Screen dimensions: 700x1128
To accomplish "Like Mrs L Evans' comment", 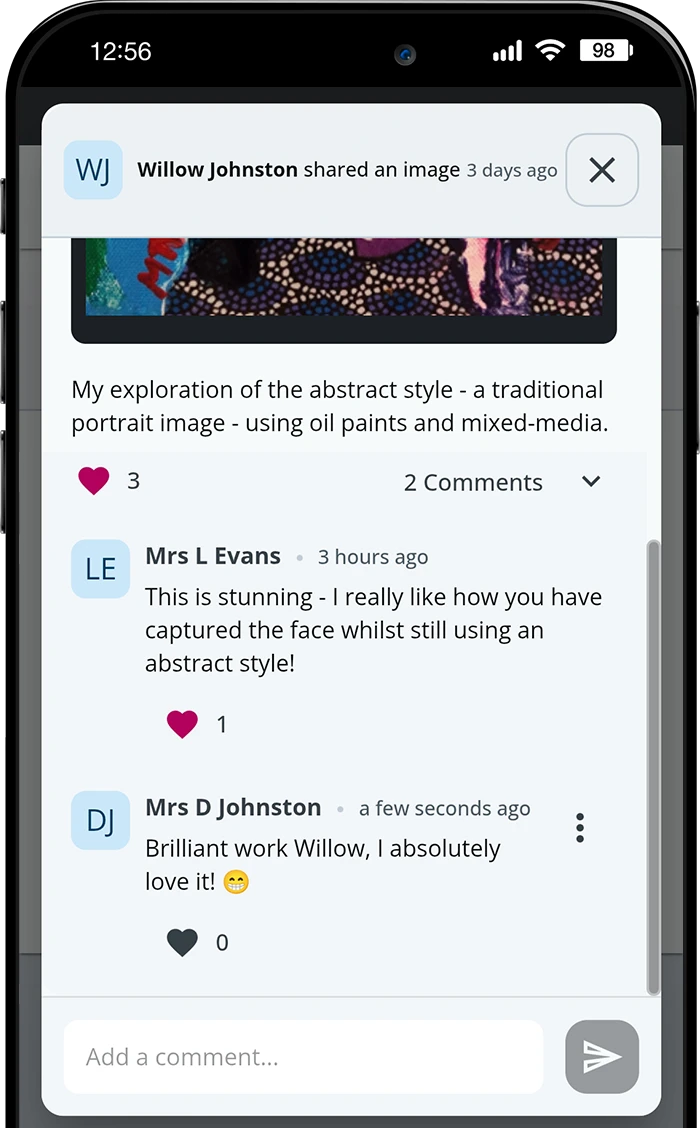I will click(x=182, y=724).
